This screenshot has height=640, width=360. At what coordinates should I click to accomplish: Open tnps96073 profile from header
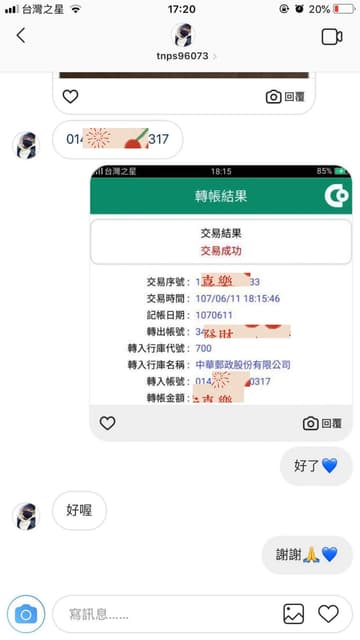[x=182, y=42]
